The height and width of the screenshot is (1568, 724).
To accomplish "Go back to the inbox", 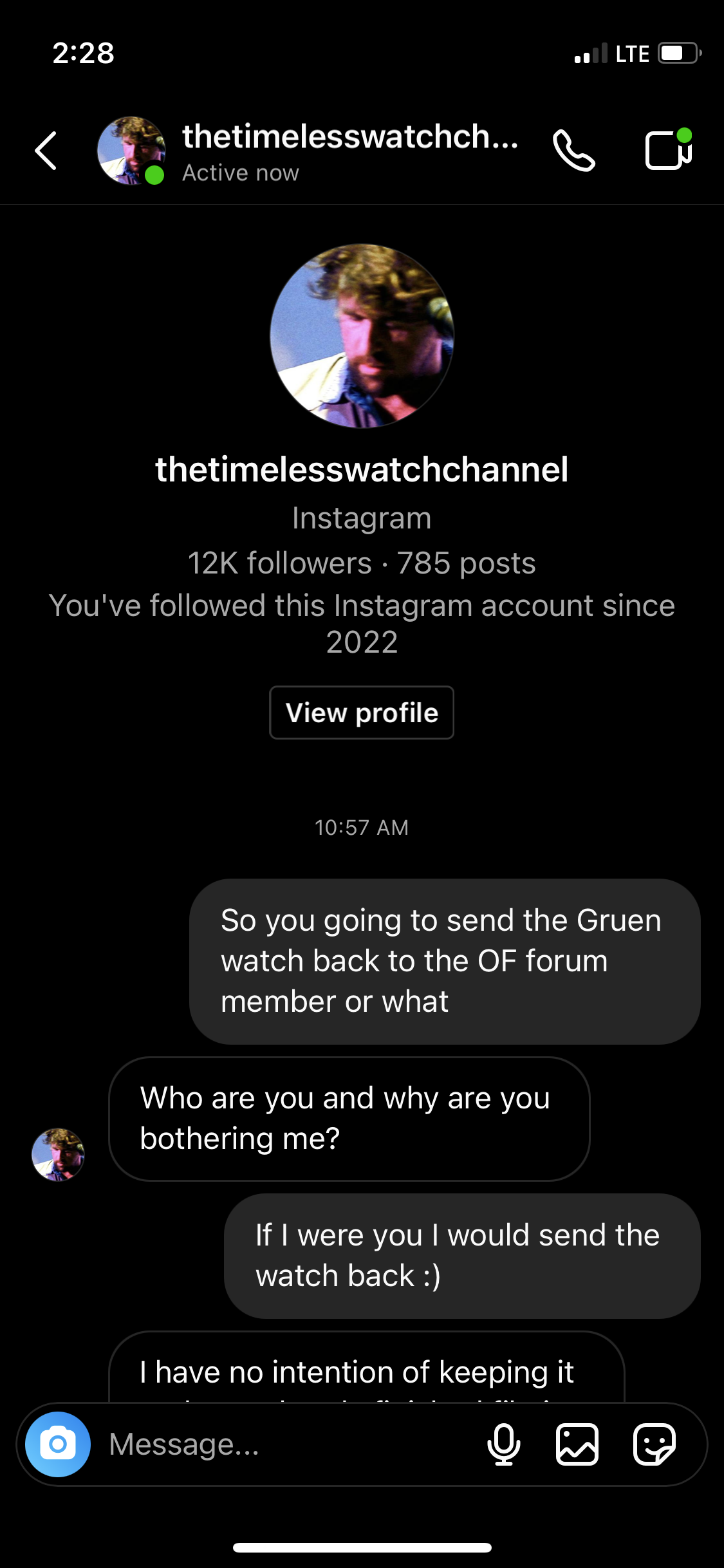I will [x=46, y=151].
